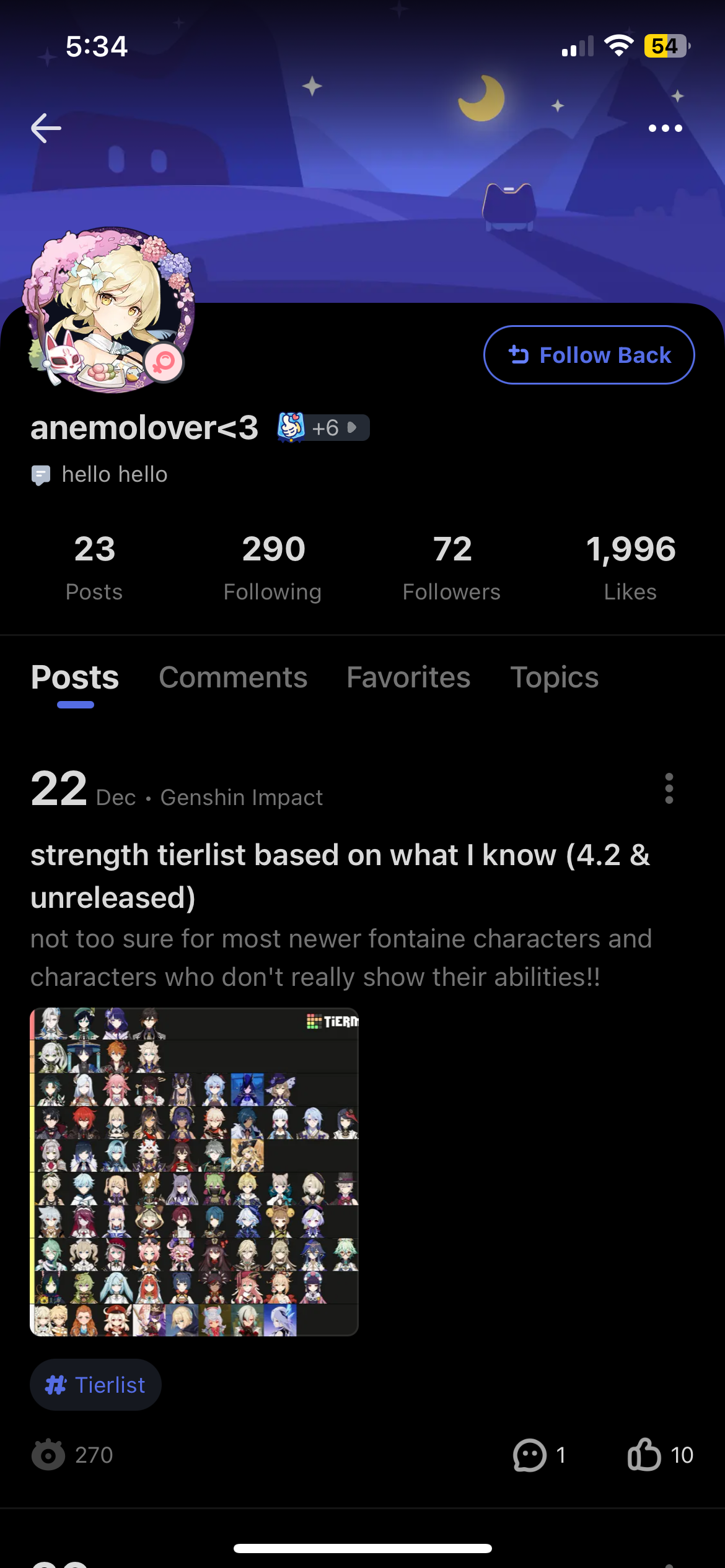The height and width of the screenshot is (1568, 725).
Task: Tap Follow Back button
Action: click(x=589, y=355)
